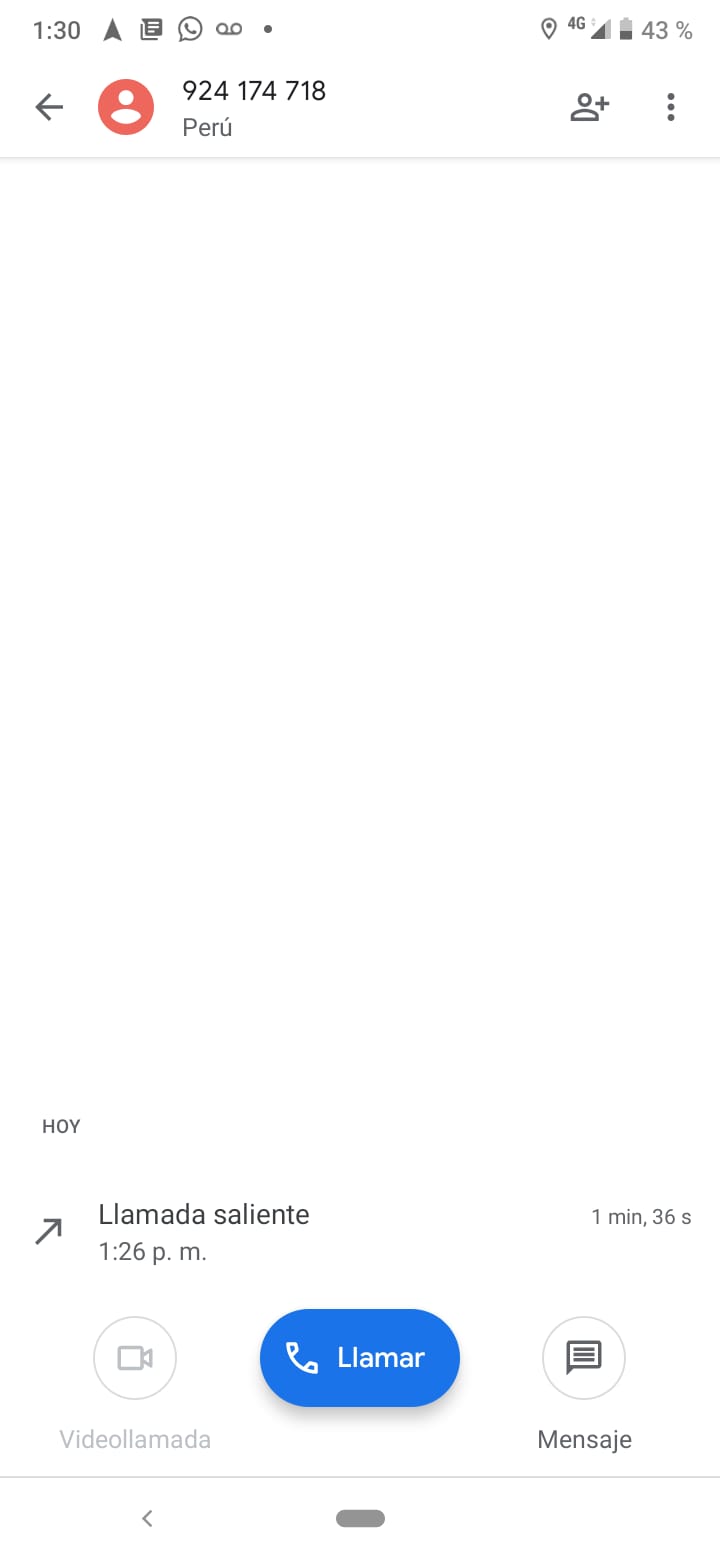Tap the red contact avatar

click(126, 108)
